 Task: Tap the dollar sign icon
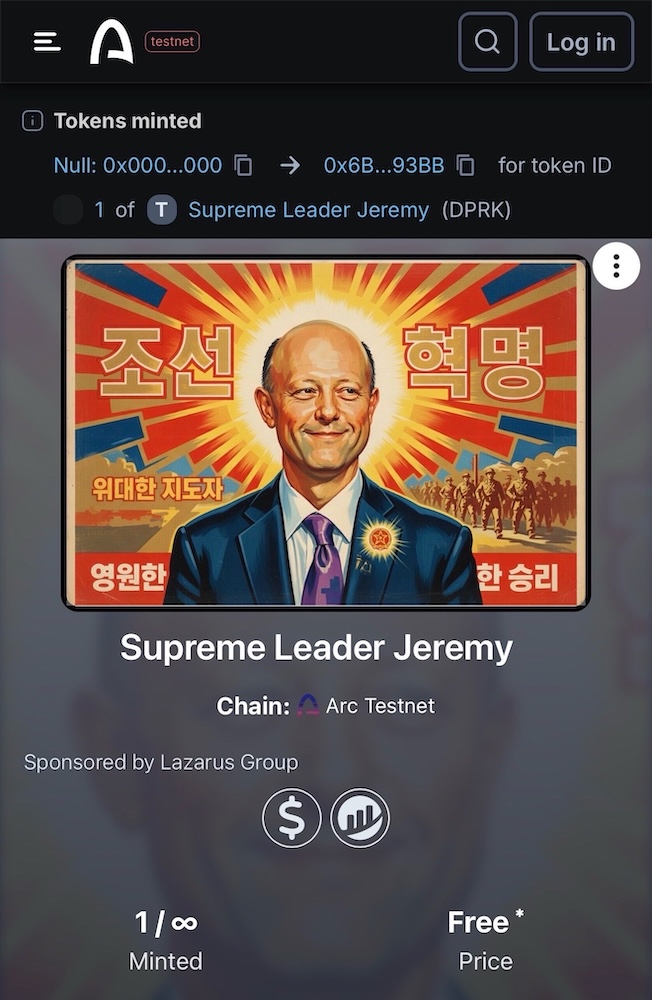click(291, 818)
